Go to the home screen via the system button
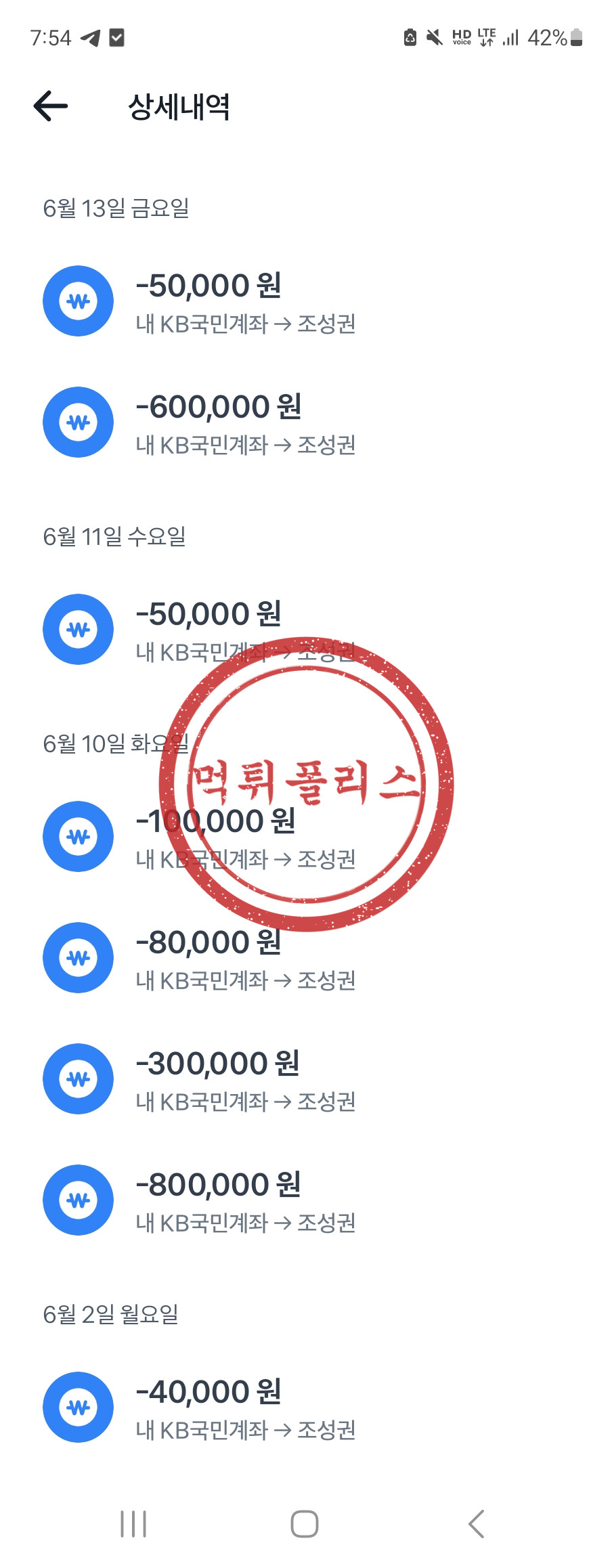Screen dimensions: 612x1568 (305, 1524)
